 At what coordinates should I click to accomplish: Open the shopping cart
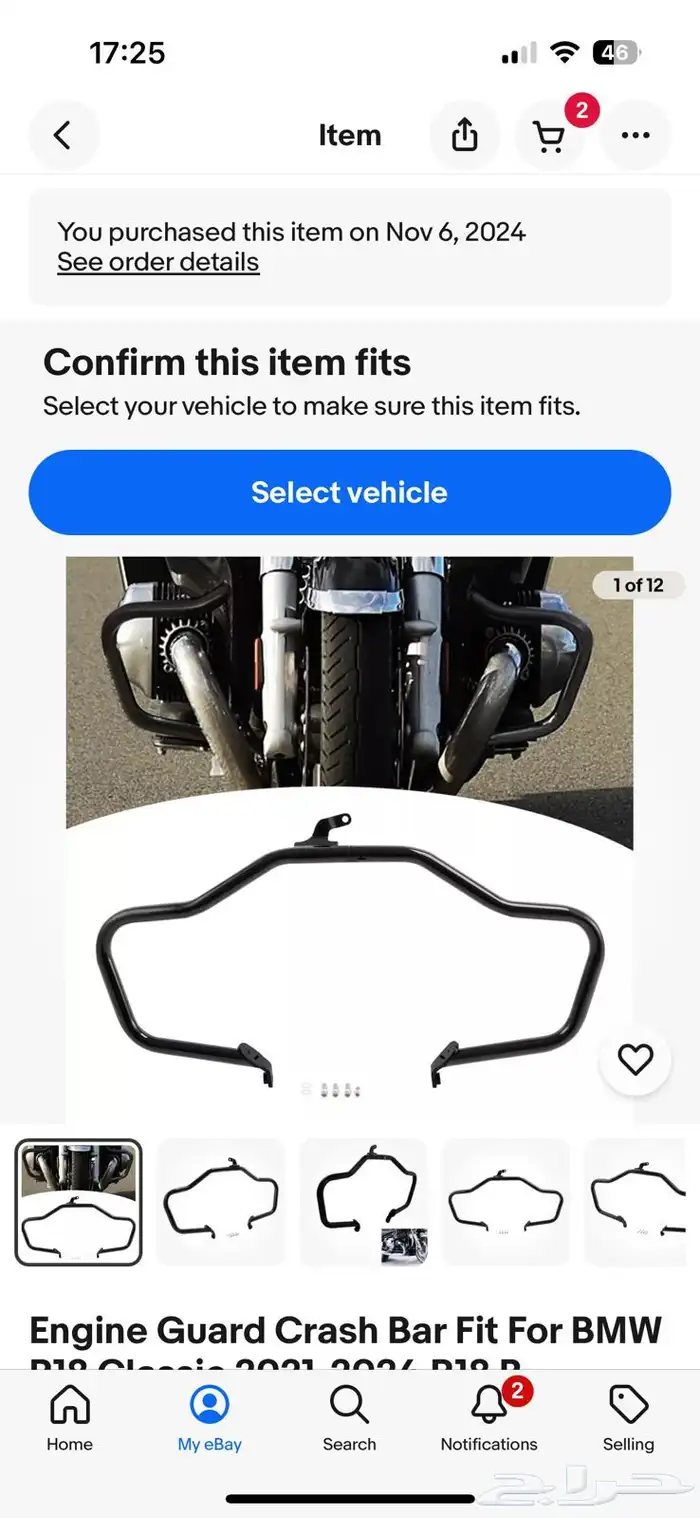[549, 135]
